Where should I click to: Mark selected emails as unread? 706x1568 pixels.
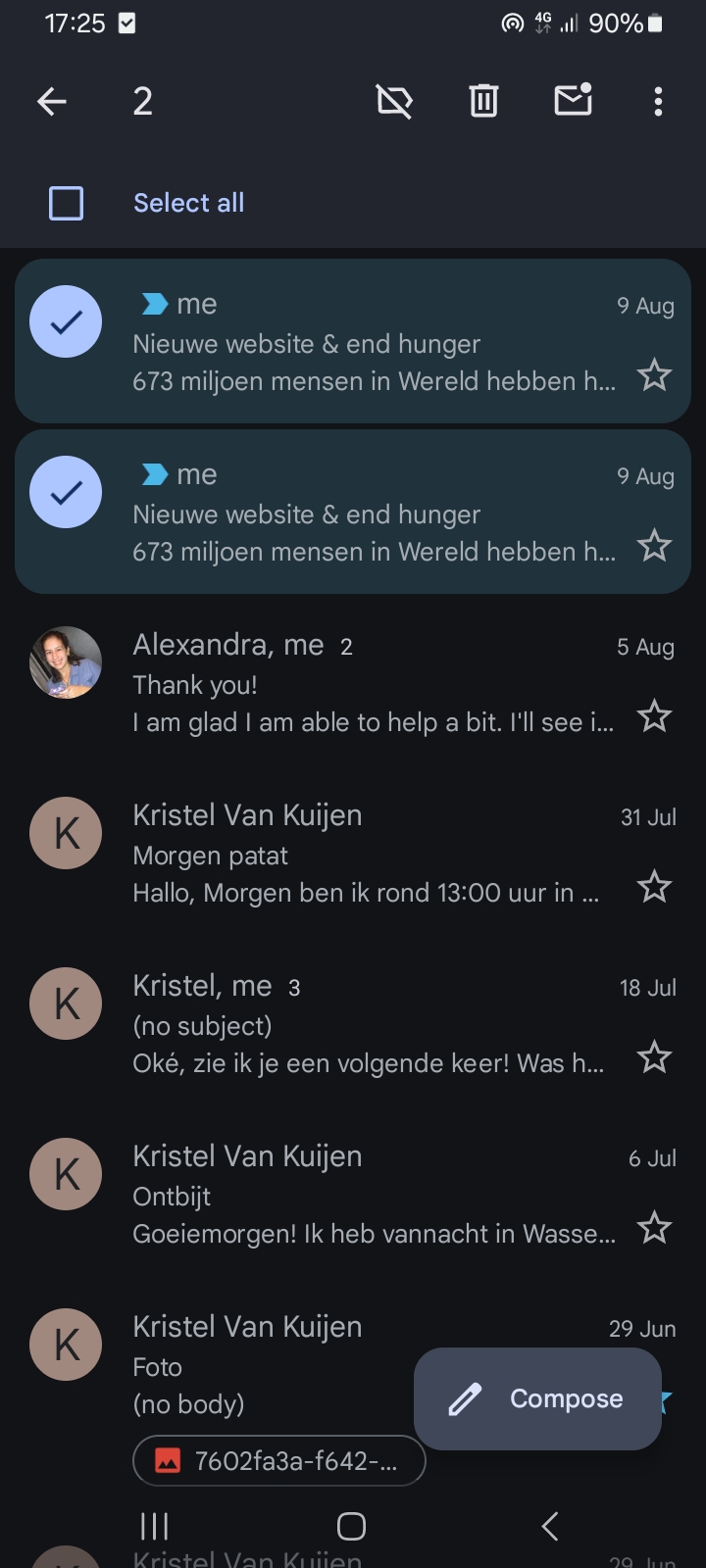[x=573, y=100]
